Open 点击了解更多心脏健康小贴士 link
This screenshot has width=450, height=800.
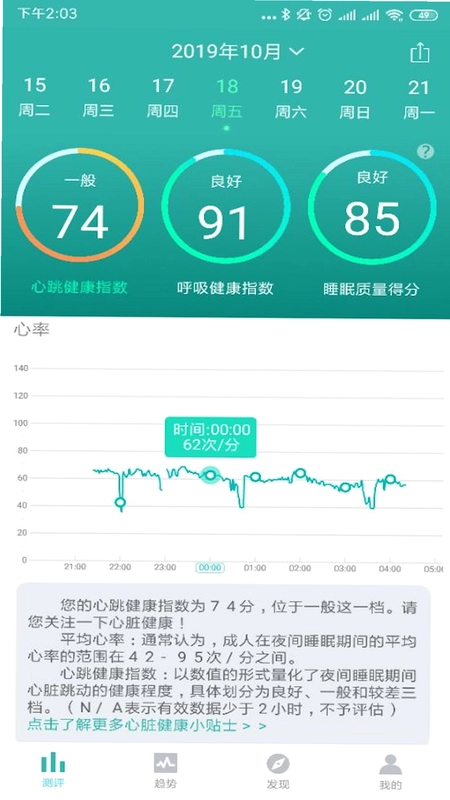point(147,725)
